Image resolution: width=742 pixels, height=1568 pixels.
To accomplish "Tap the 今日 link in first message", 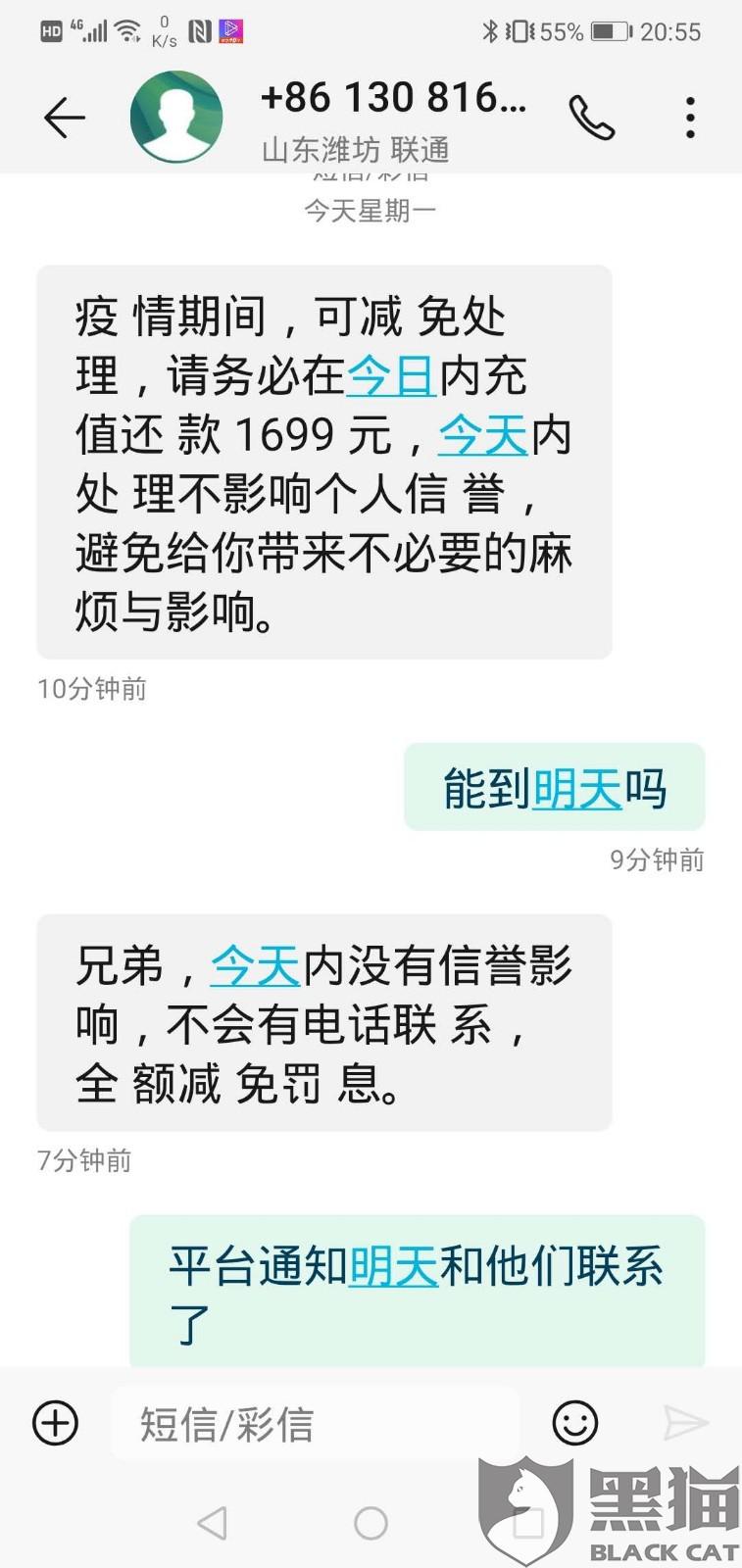I will (x=391, y=376).
